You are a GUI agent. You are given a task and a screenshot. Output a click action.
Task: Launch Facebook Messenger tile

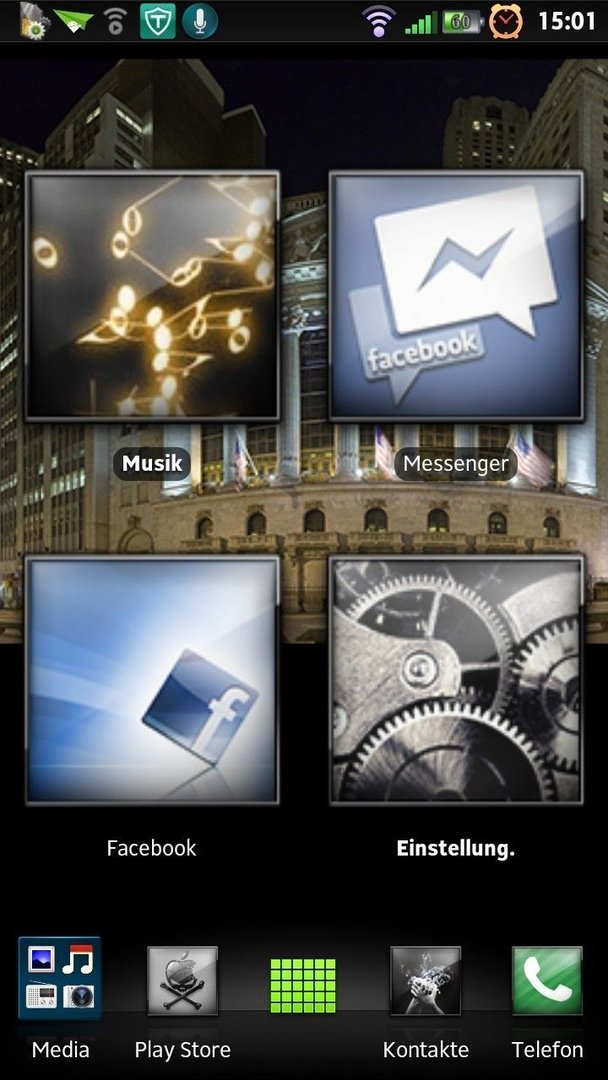point(456,296)
